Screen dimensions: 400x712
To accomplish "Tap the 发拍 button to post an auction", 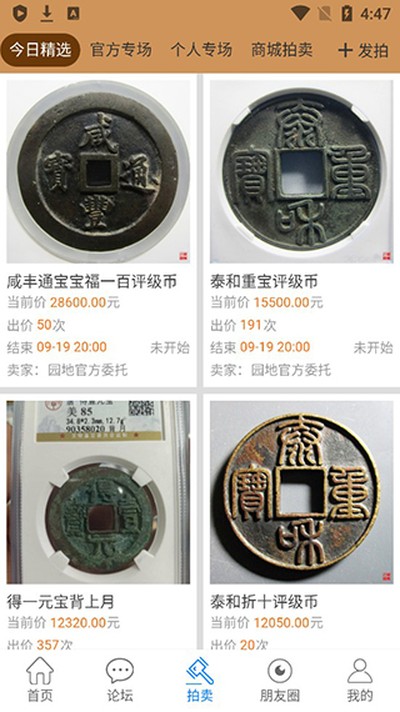I will pos(363,50).
